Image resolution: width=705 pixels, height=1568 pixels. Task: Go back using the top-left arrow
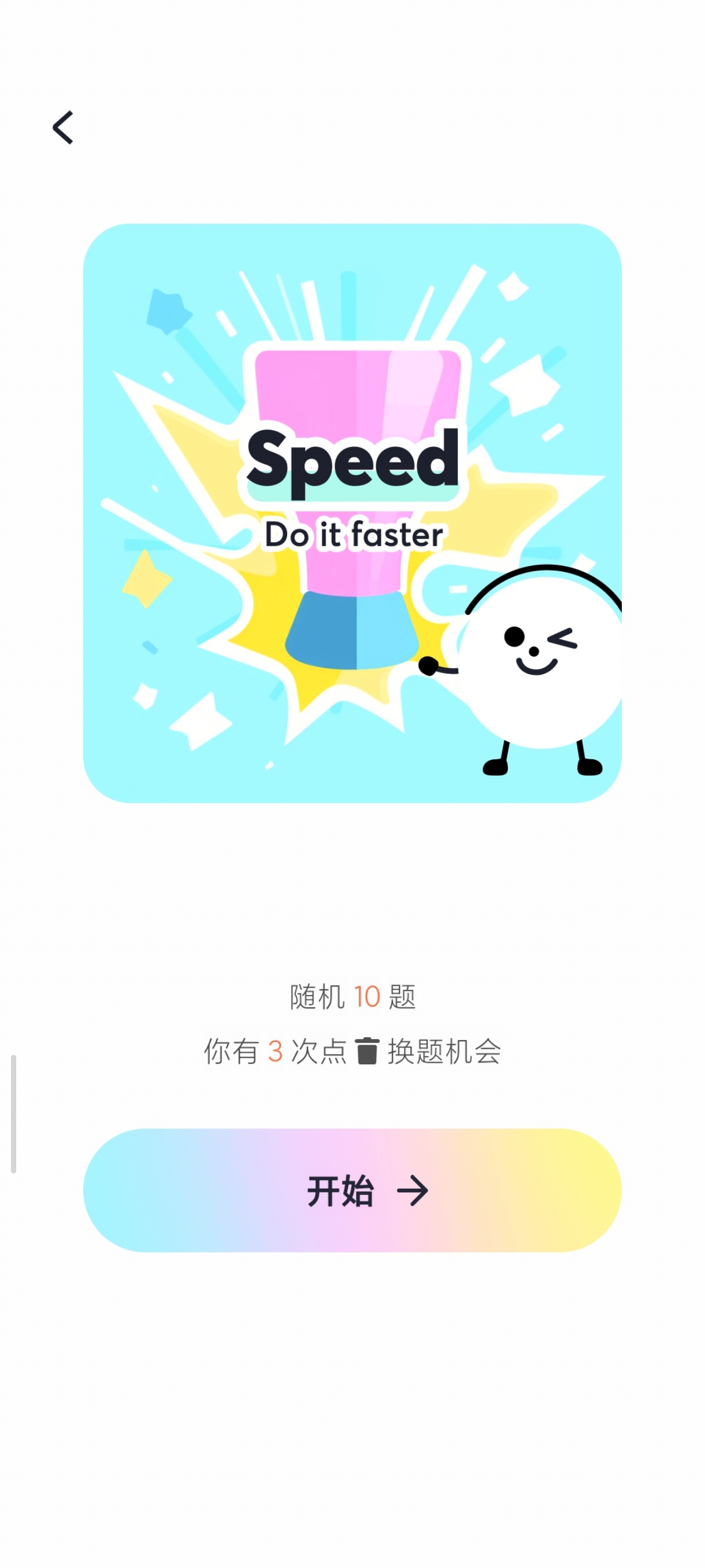coord(63,127)
